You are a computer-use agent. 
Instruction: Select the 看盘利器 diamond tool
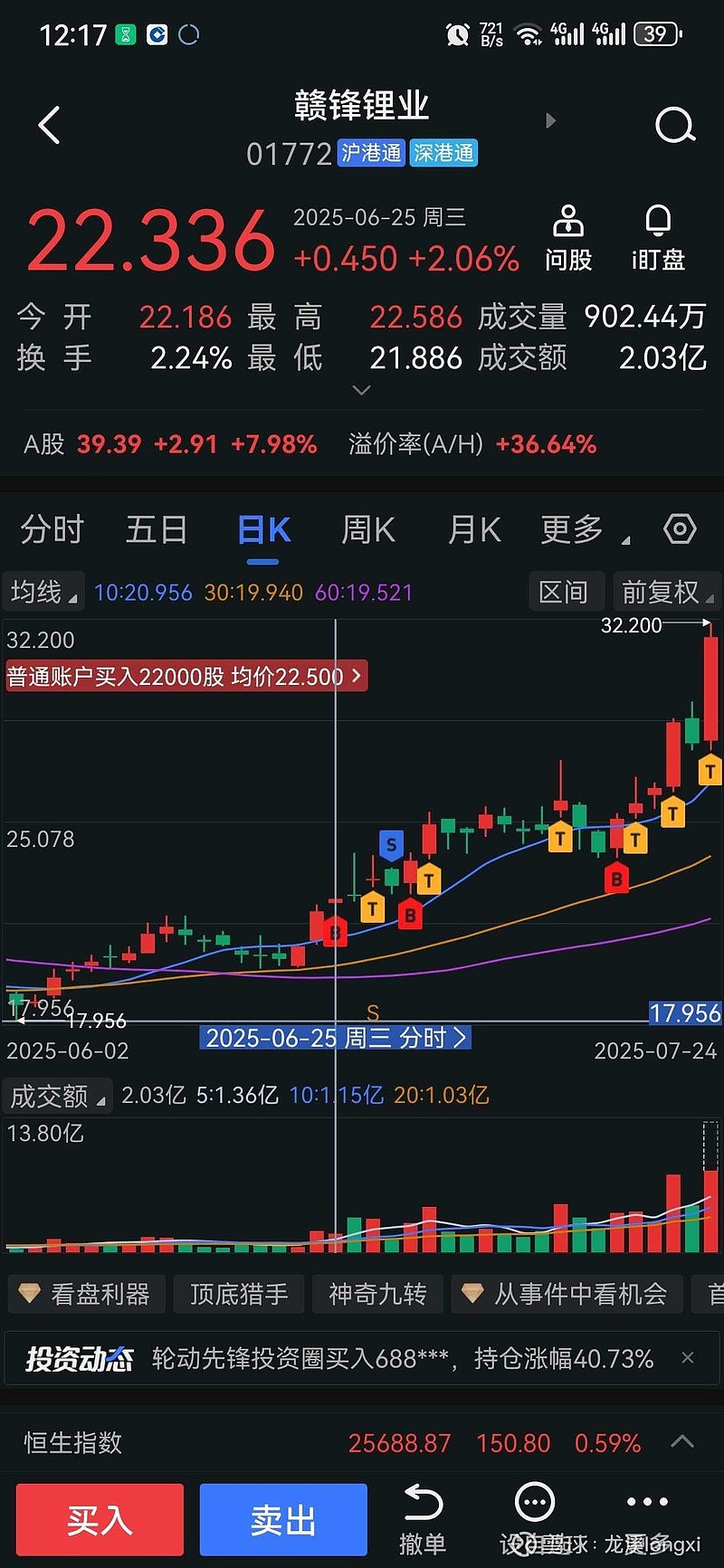click(86, 1294)
